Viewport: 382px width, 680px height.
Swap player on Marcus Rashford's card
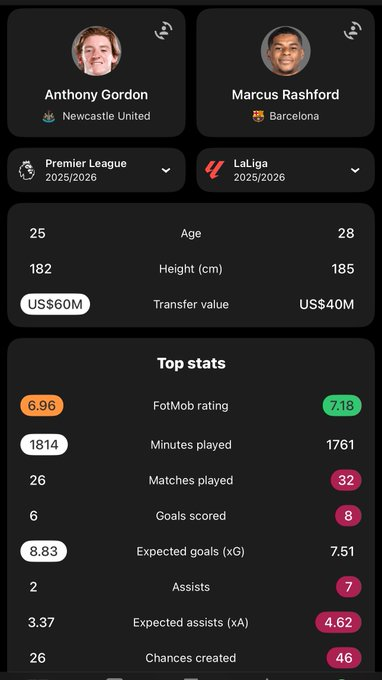tap(353, 30)
